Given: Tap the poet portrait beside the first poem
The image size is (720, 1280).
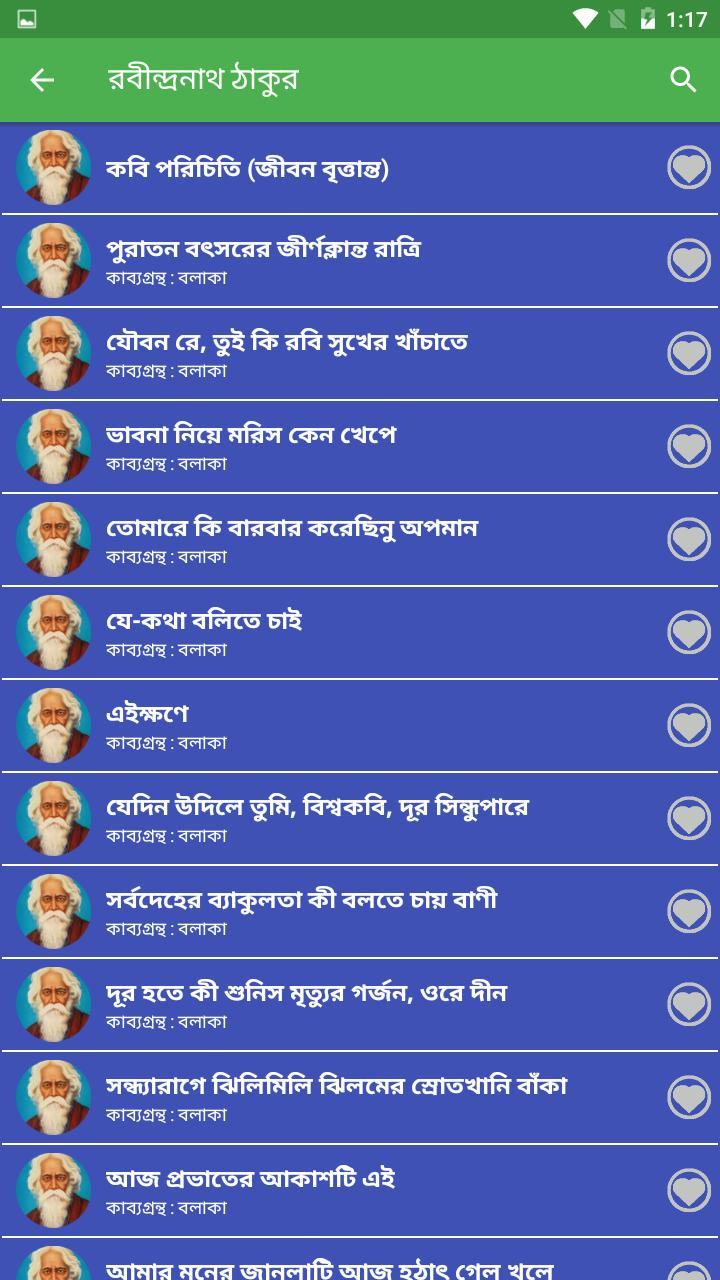Looking at the screenshot, I should tap(54, 168).
